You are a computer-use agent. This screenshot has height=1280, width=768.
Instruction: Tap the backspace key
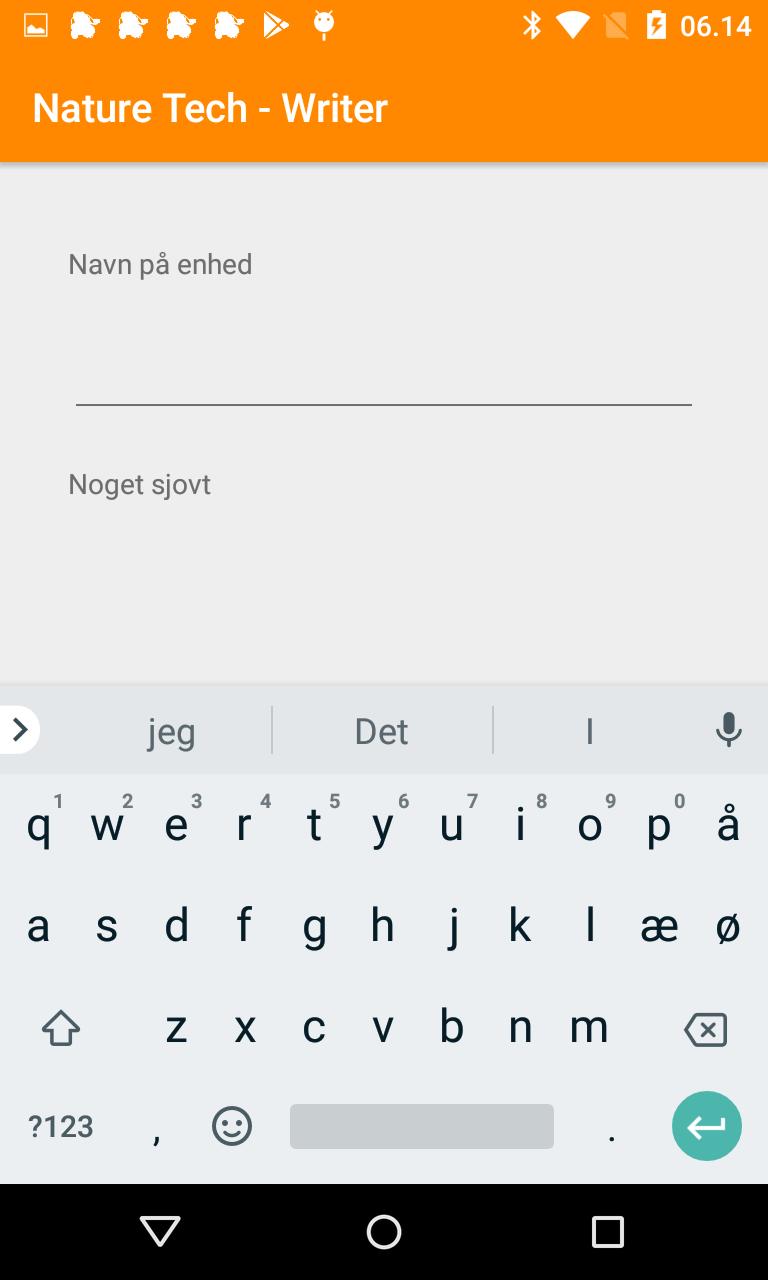point(705,1029)
